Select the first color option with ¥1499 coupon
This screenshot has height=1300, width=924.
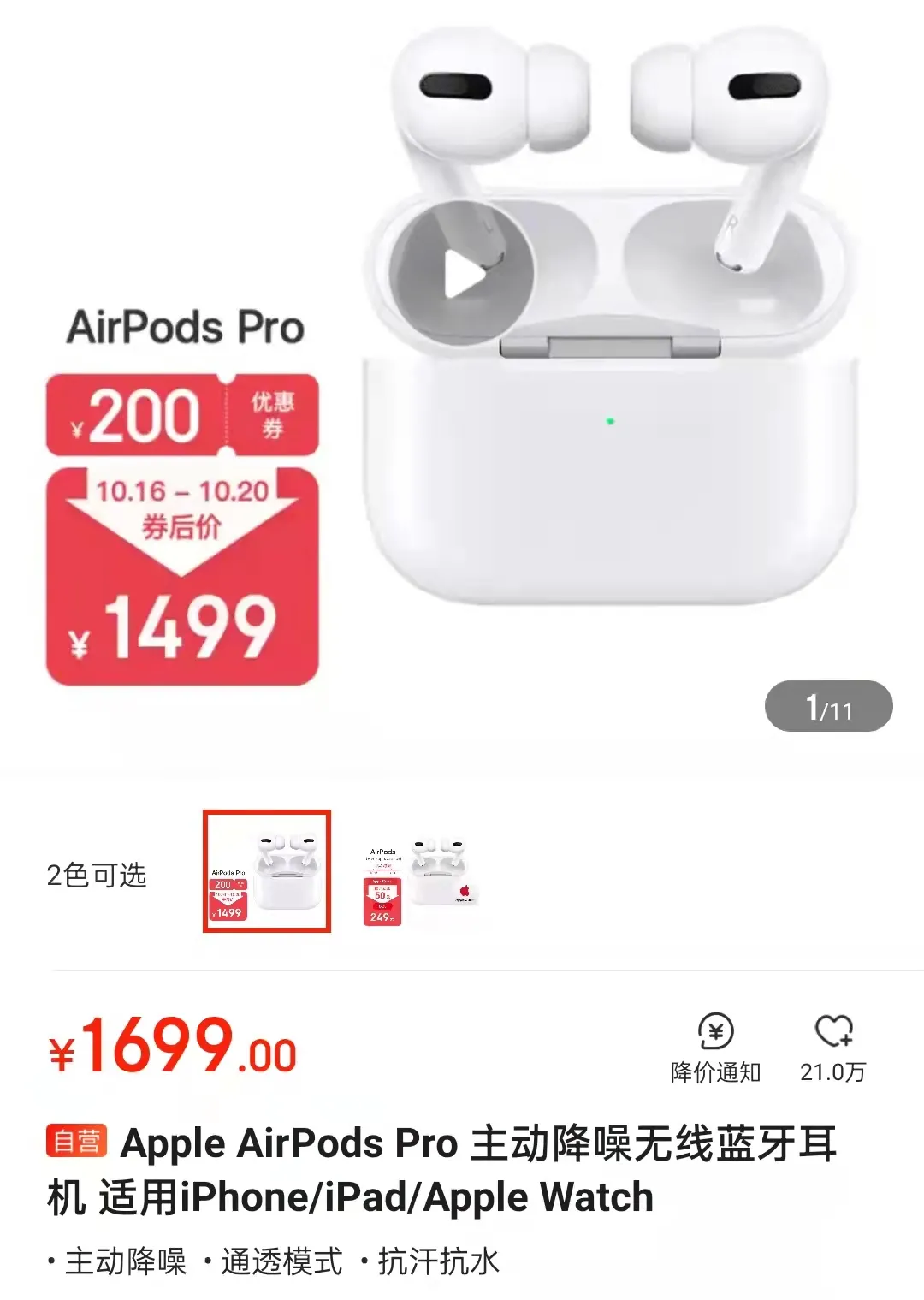(x=267, y=871)
